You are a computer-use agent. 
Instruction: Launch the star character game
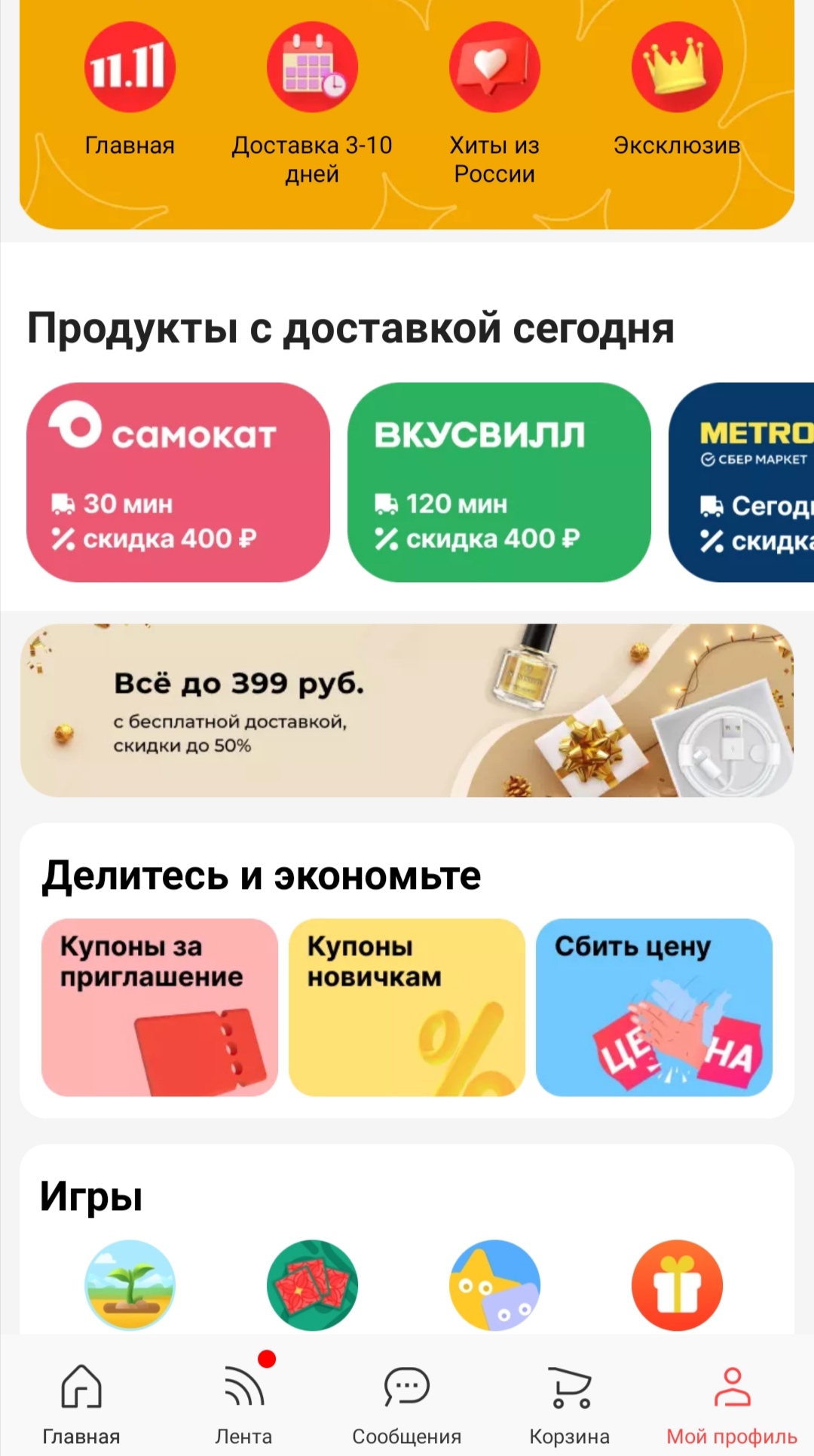(x=494, y=1285)
